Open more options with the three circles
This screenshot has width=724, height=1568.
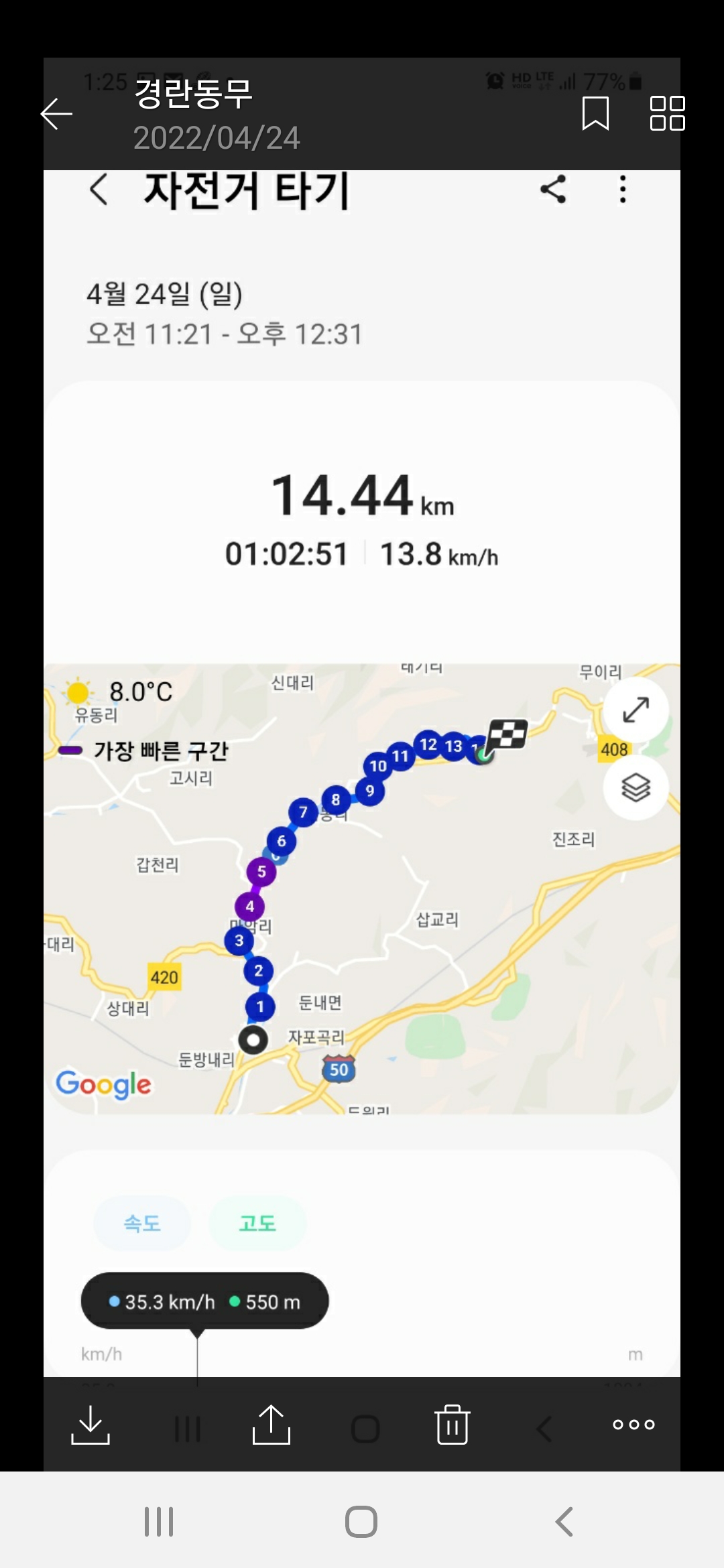pyautogui.click(x=633, y=1425)
